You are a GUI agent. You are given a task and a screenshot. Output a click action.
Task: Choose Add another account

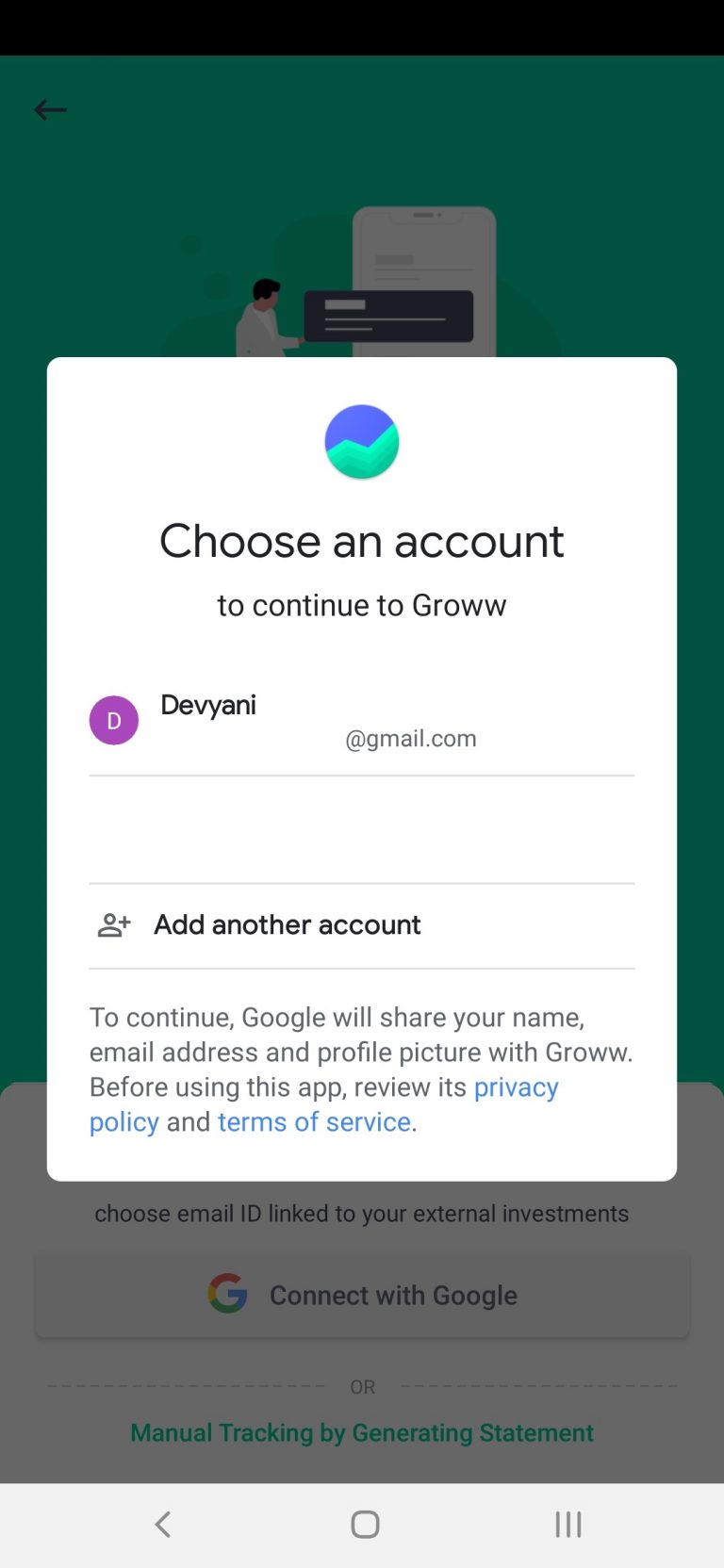point(288,924)
